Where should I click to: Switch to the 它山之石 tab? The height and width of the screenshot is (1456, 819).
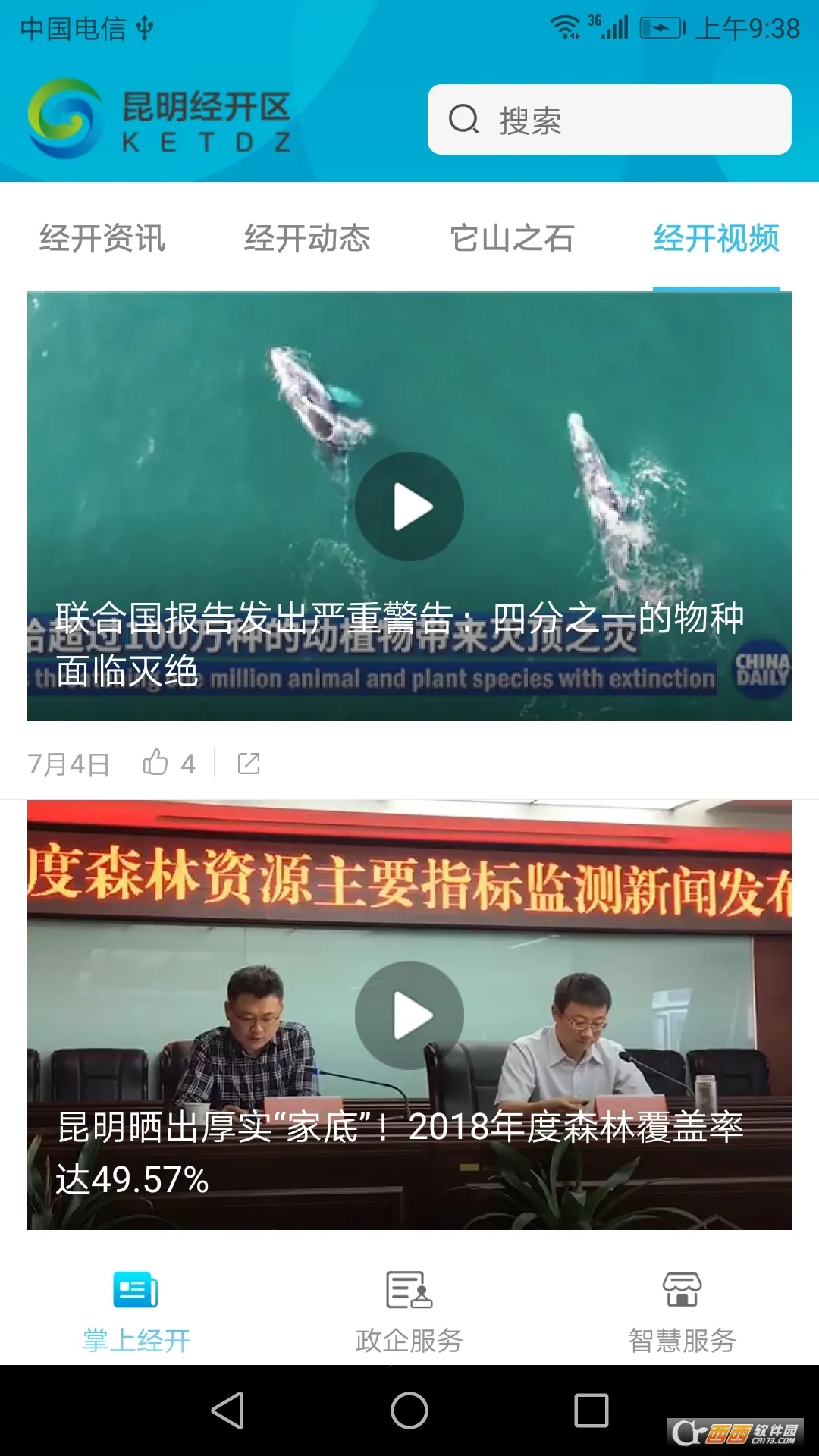pos(512,238)
